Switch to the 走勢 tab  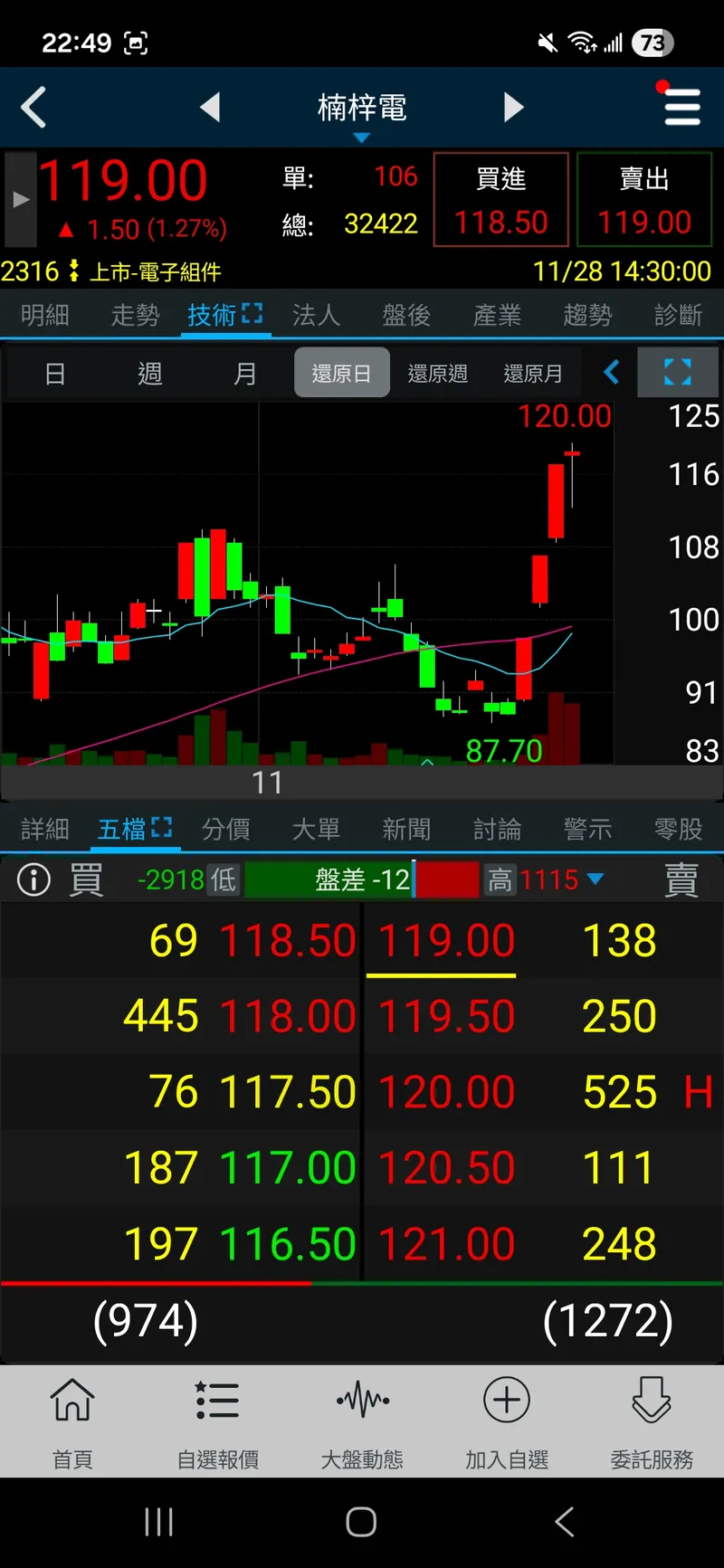135,315
